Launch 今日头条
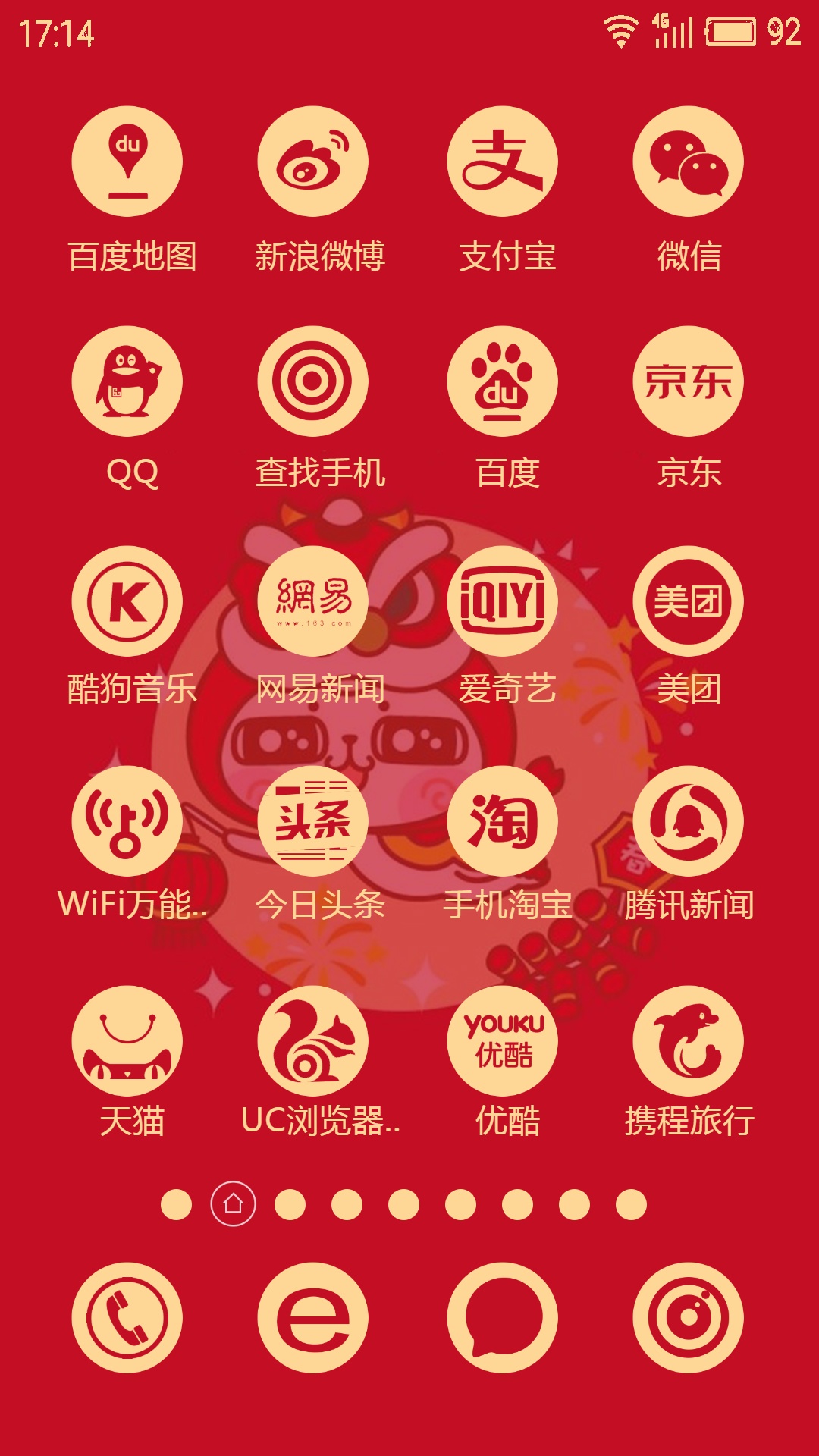This screenshot has height=1456, width=819. coord(313,821)
